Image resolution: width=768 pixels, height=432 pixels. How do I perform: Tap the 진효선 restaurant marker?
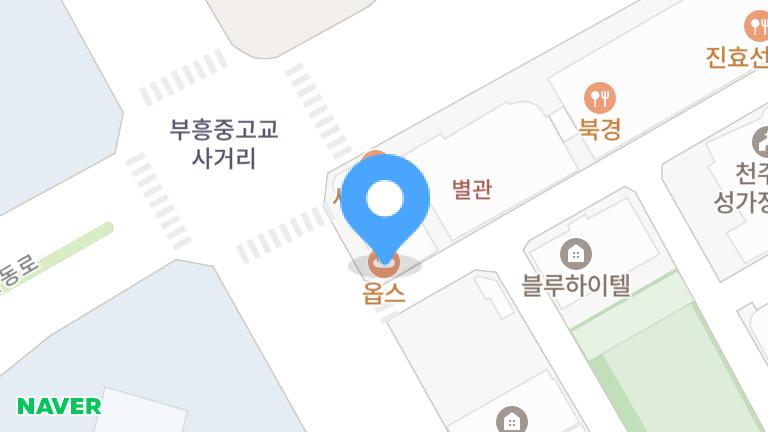757,27
